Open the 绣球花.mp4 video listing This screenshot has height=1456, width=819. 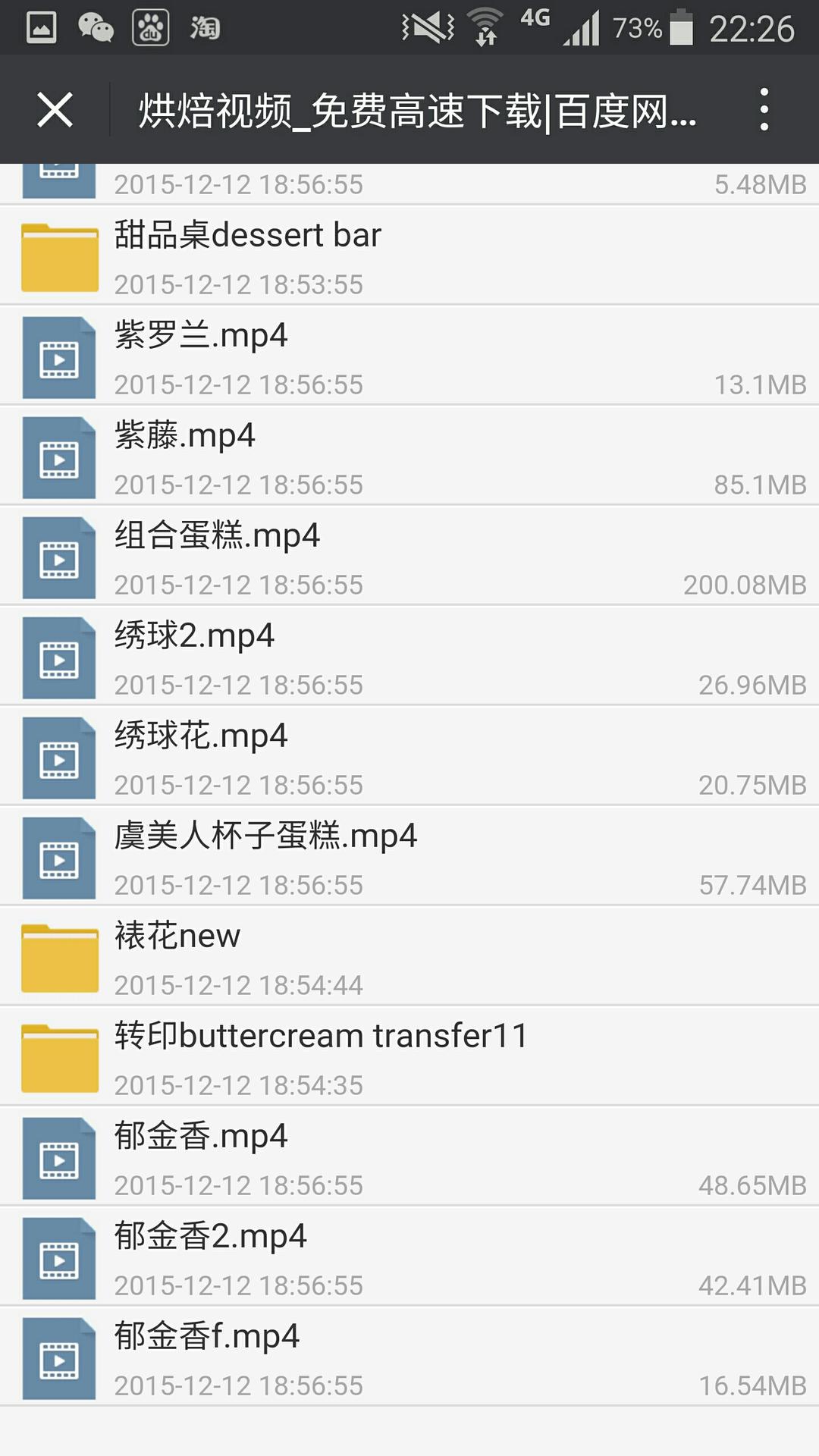[303, 756]
